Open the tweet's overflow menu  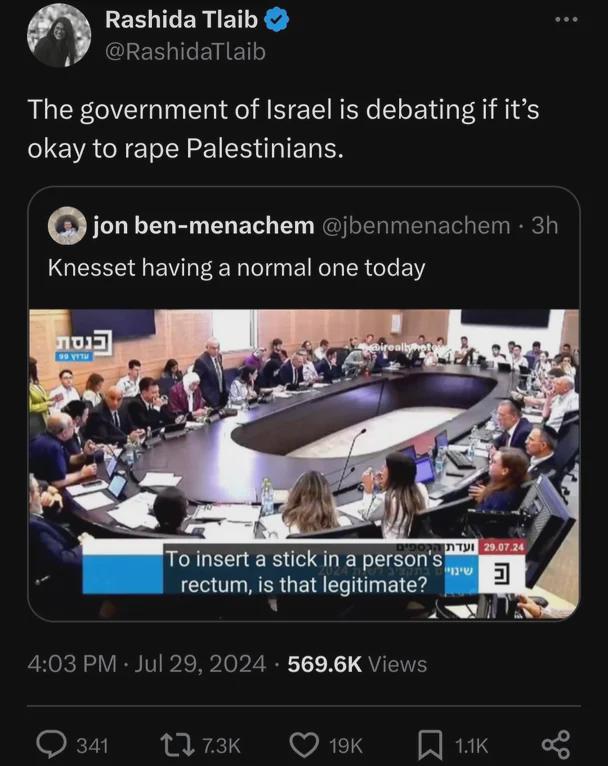click(565, 19)
